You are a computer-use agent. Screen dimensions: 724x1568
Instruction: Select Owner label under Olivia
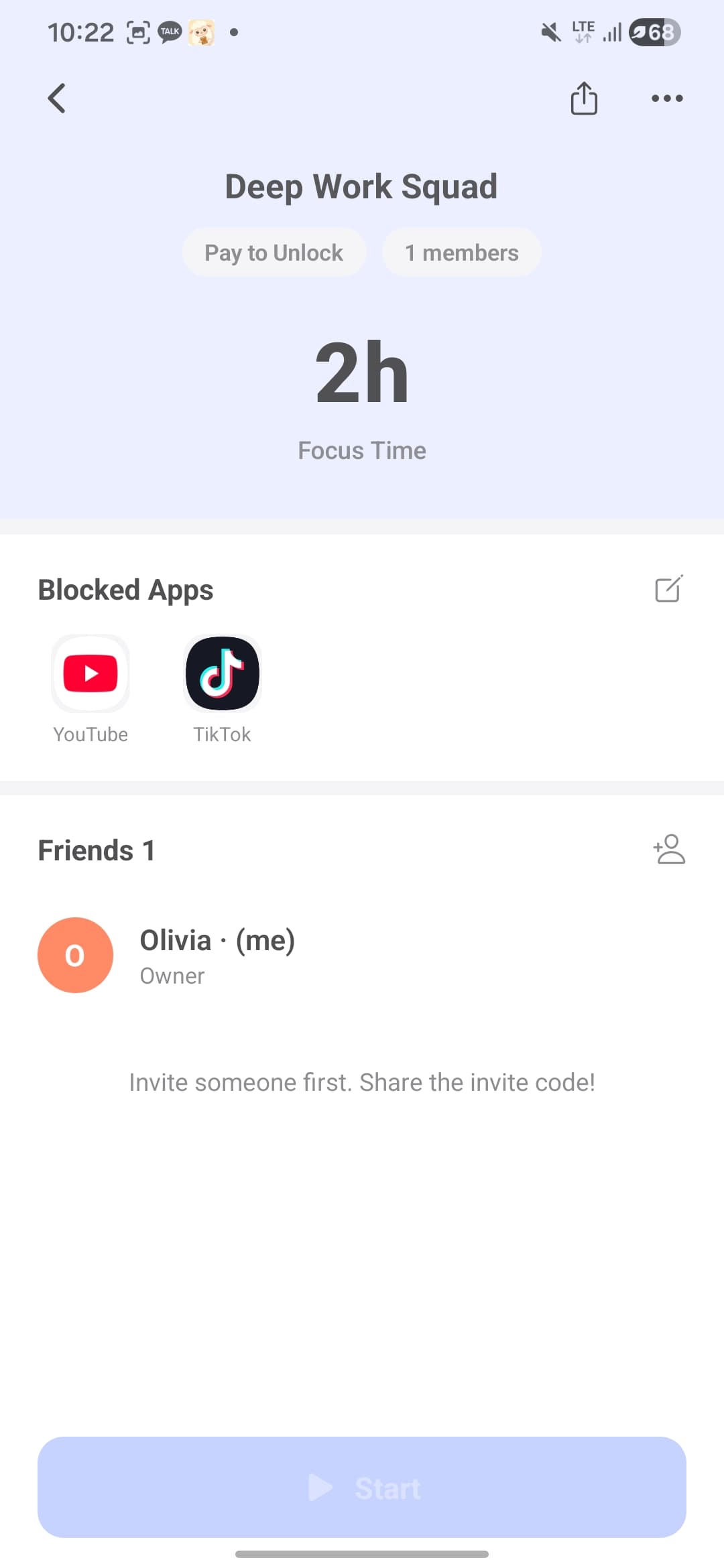point(172,976)
